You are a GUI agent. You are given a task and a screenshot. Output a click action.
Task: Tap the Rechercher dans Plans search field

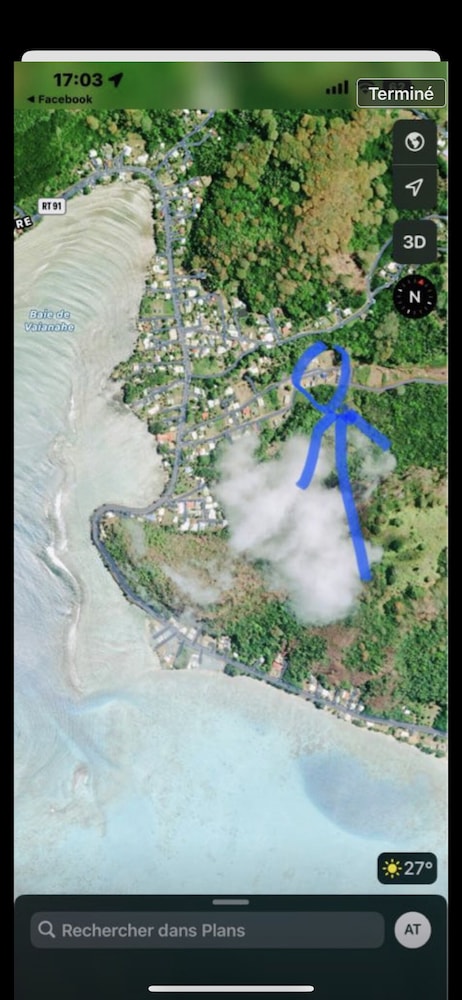pyautogui.click(x=207, y=930)
